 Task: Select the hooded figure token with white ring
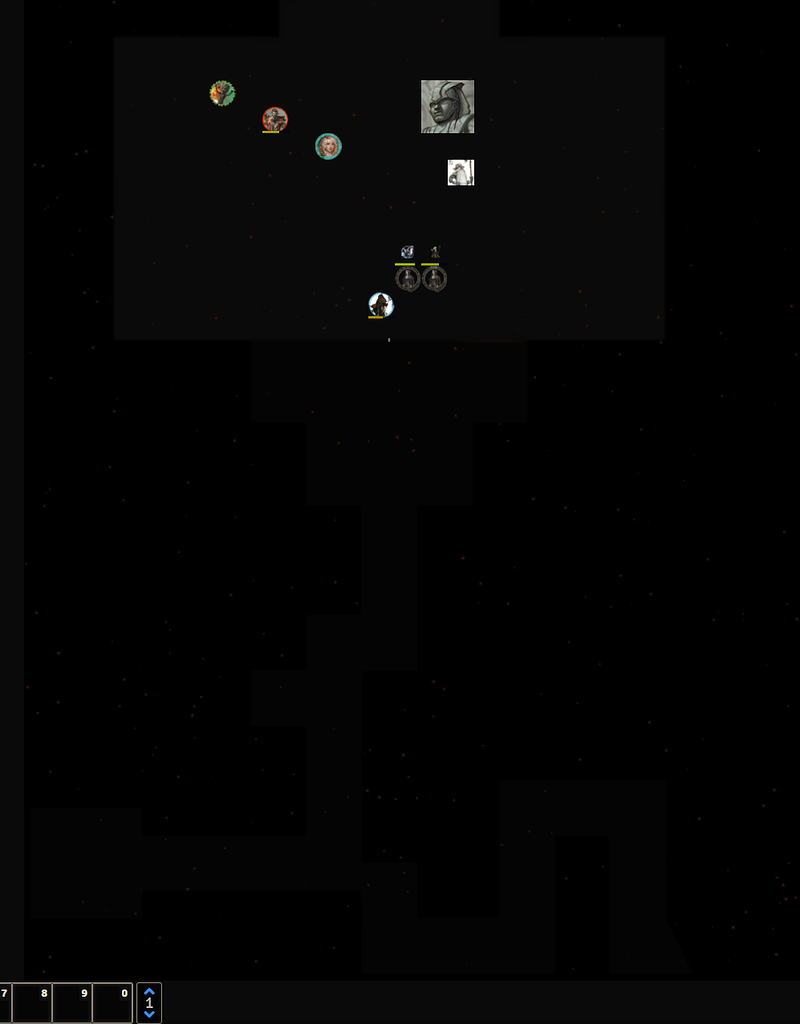380,304
